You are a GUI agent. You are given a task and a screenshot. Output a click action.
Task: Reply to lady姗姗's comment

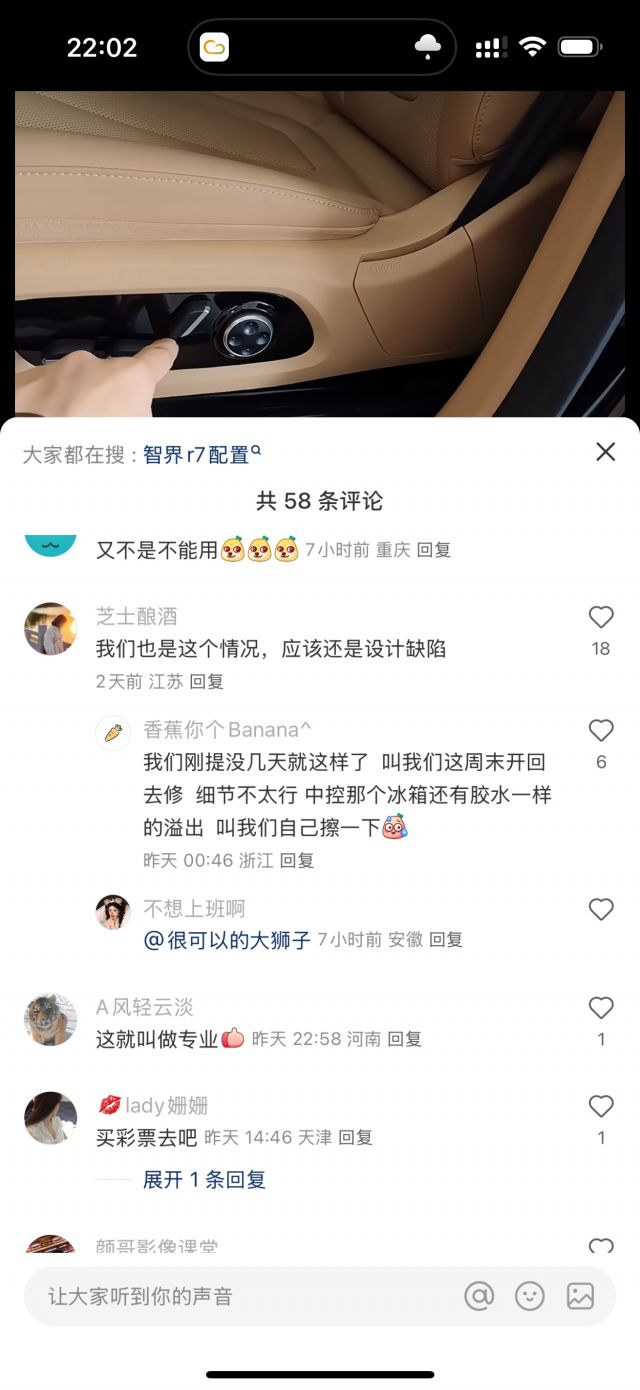(355, 1137)
